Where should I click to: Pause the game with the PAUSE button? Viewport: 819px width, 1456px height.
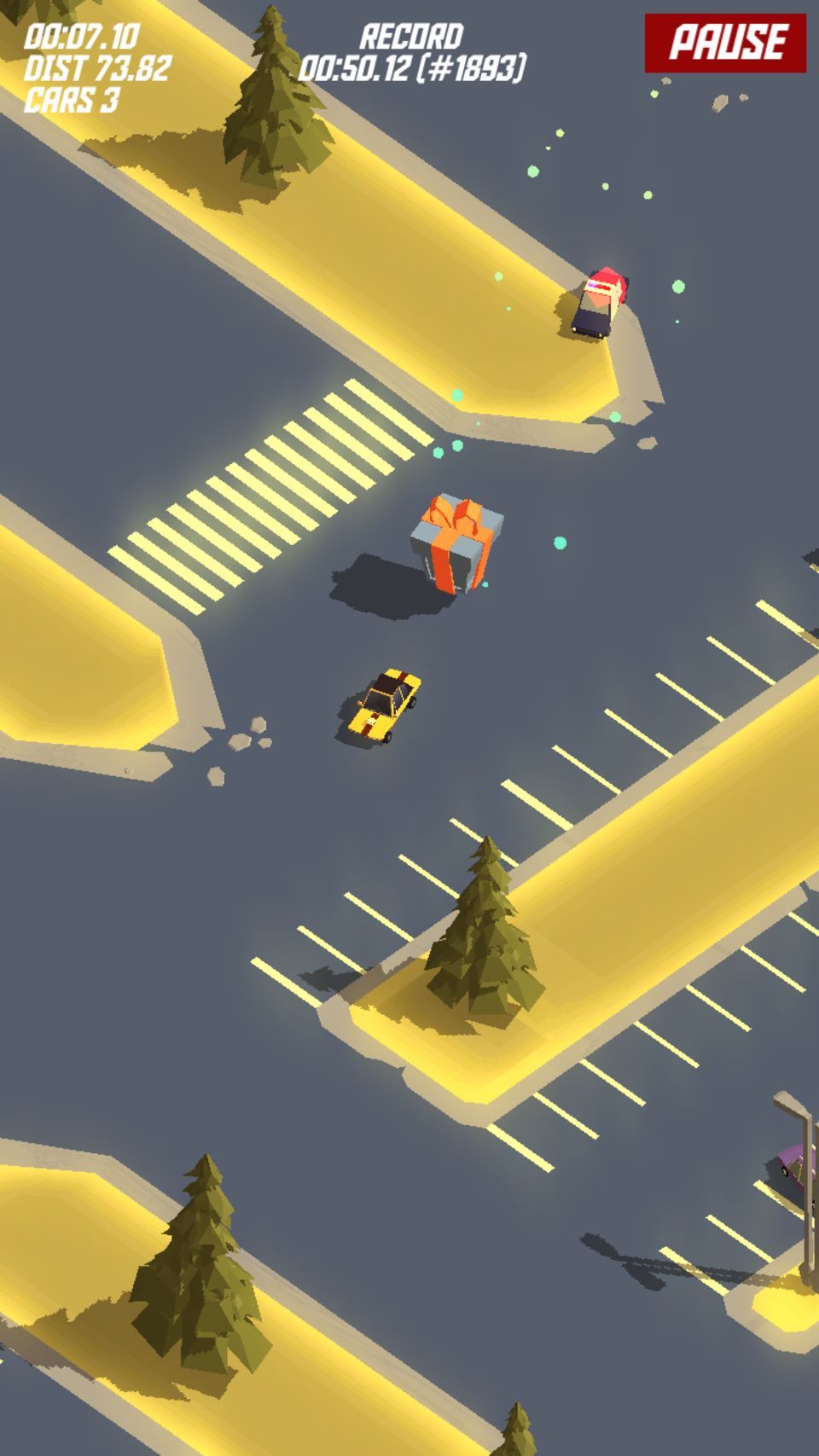click(725, 43)
